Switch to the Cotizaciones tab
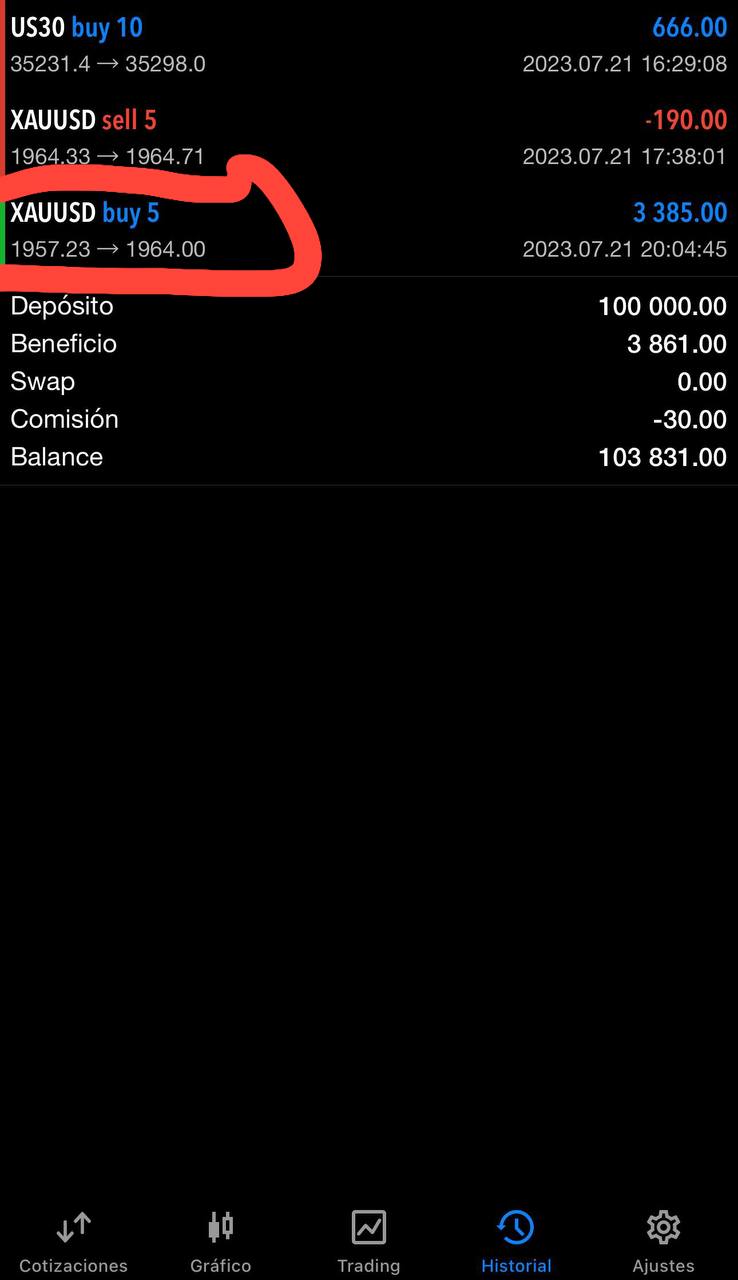This screenshot has height=1280, width=738. tap(74, 1241)
